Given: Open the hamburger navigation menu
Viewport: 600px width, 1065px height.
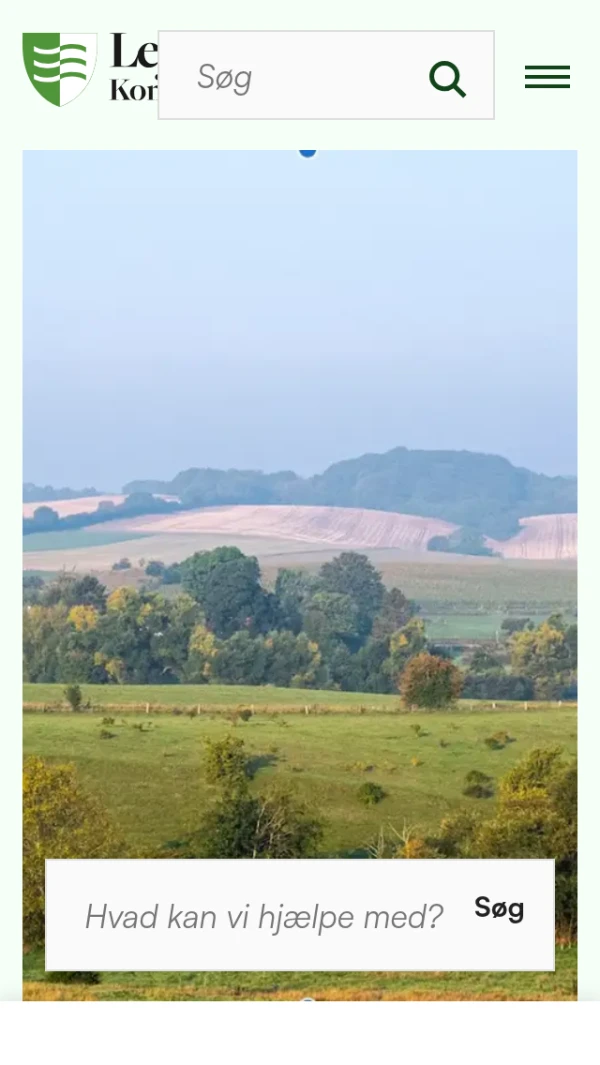Looking at the screenshot, I should (x=547, y=77).
